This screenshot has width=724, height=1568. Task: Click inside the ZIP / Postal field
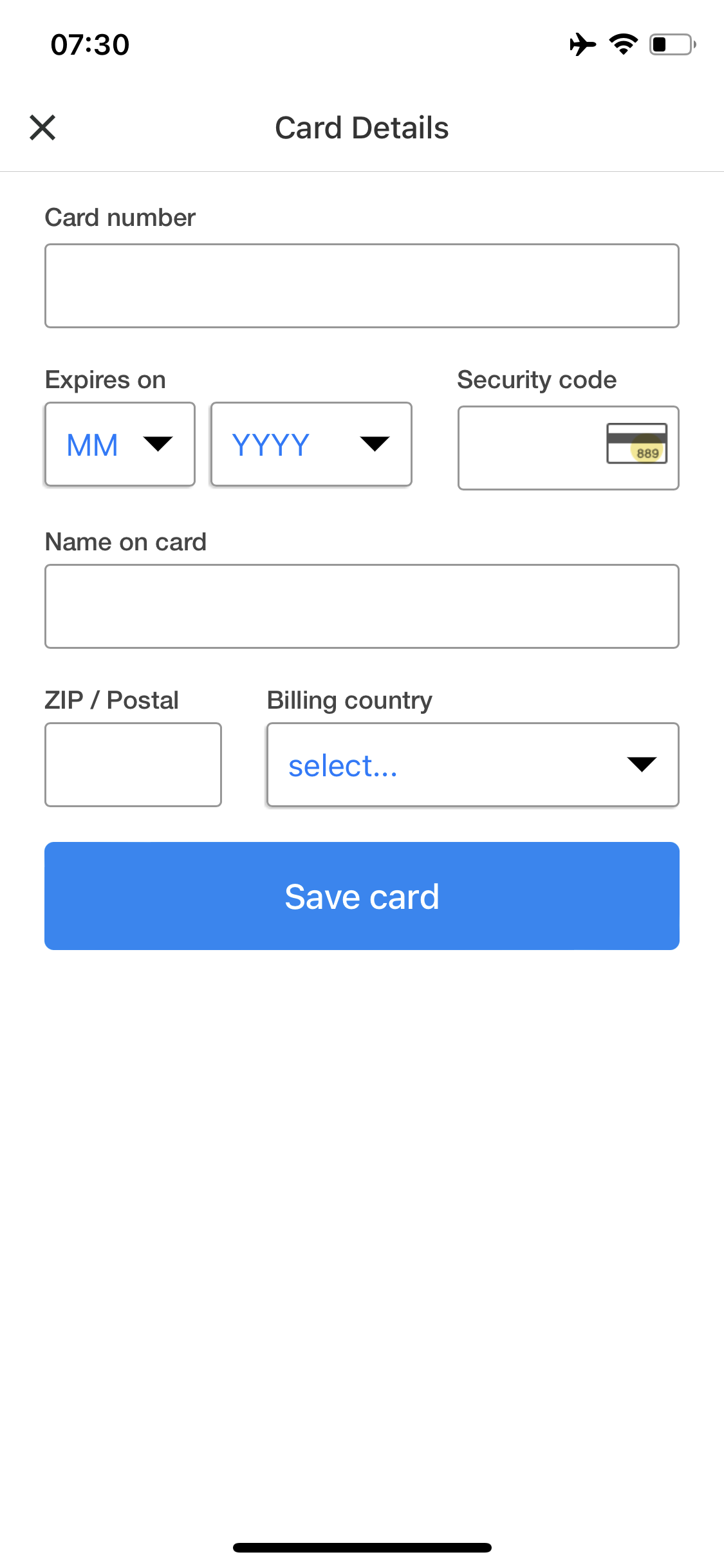click(133, 765)
